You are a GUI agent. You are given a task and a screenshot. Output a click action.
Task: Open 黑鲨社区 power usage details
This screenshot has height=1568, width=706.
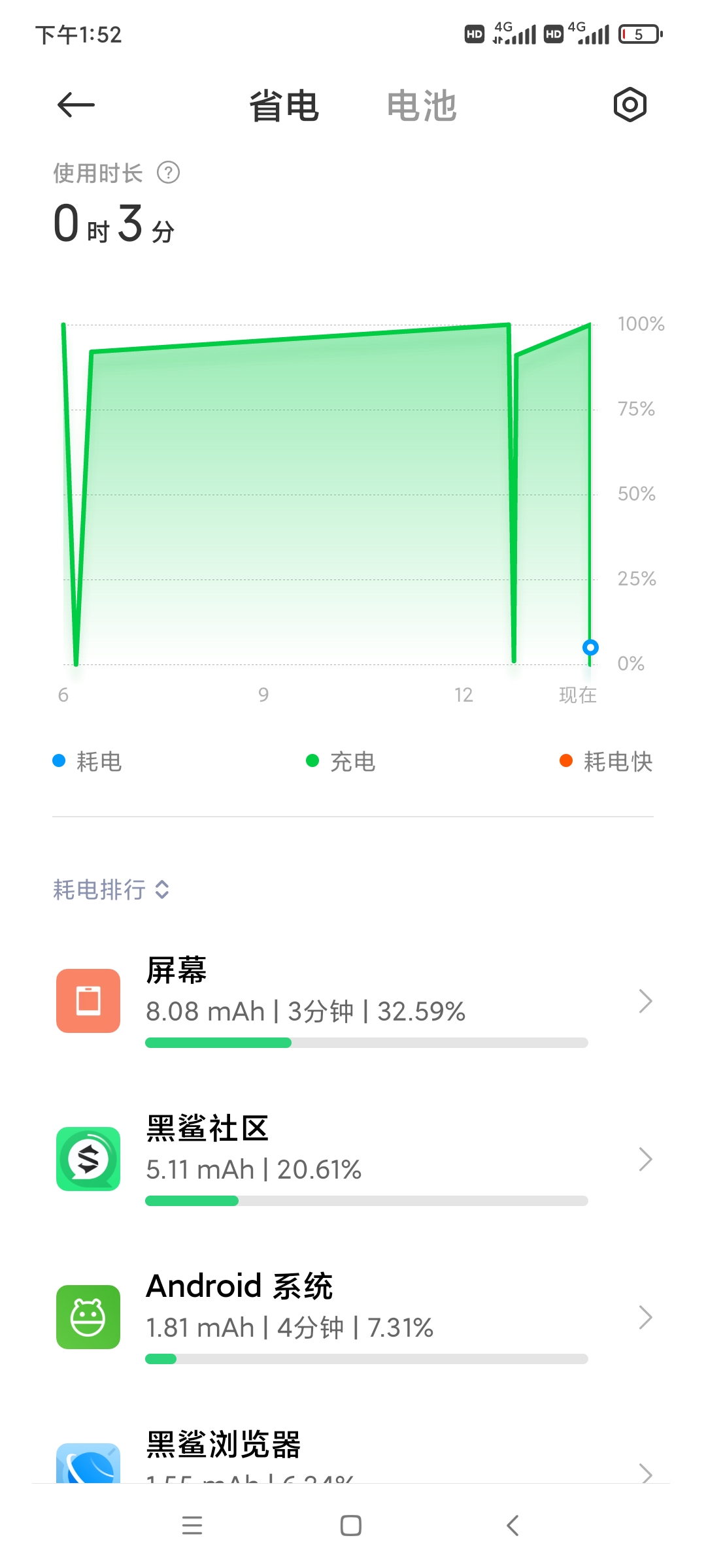(x=353, y=1159)
